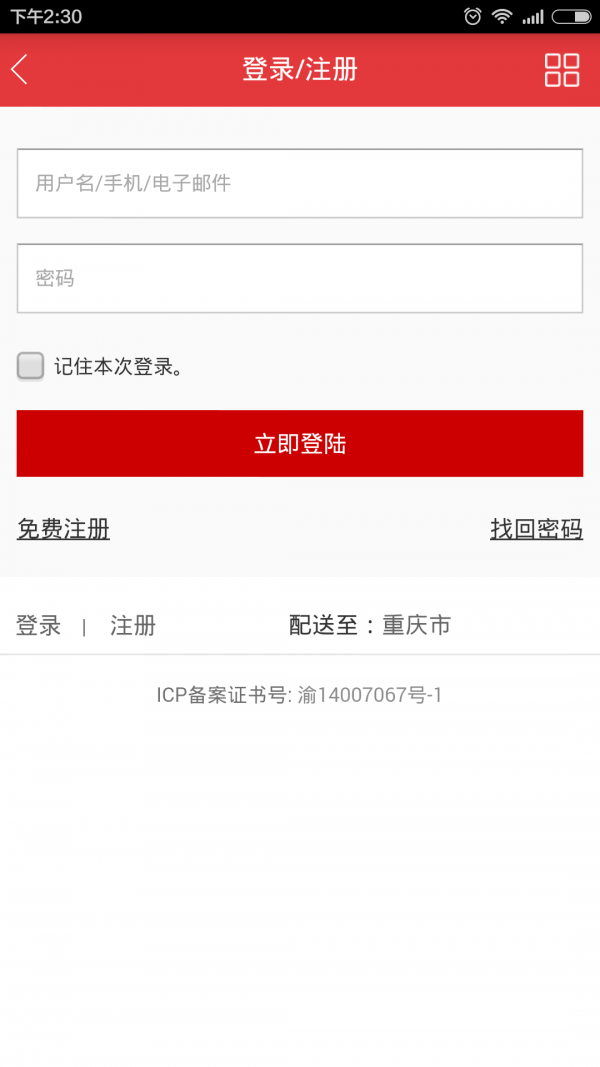Tap the 密码 password field
600x1067 pixels.
[x=300, y=278]
